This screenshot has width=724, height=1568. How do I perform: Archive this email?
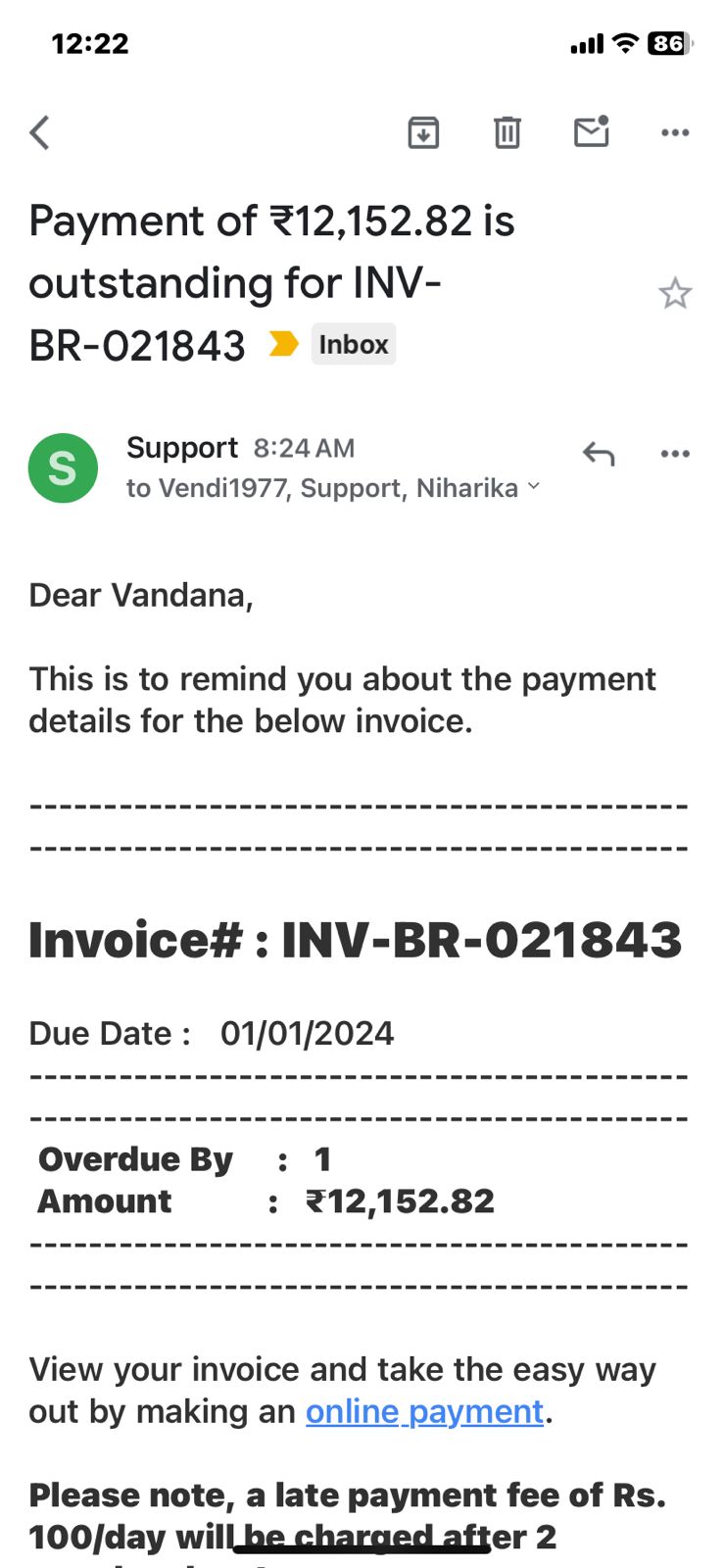click(x=423, y=132)
